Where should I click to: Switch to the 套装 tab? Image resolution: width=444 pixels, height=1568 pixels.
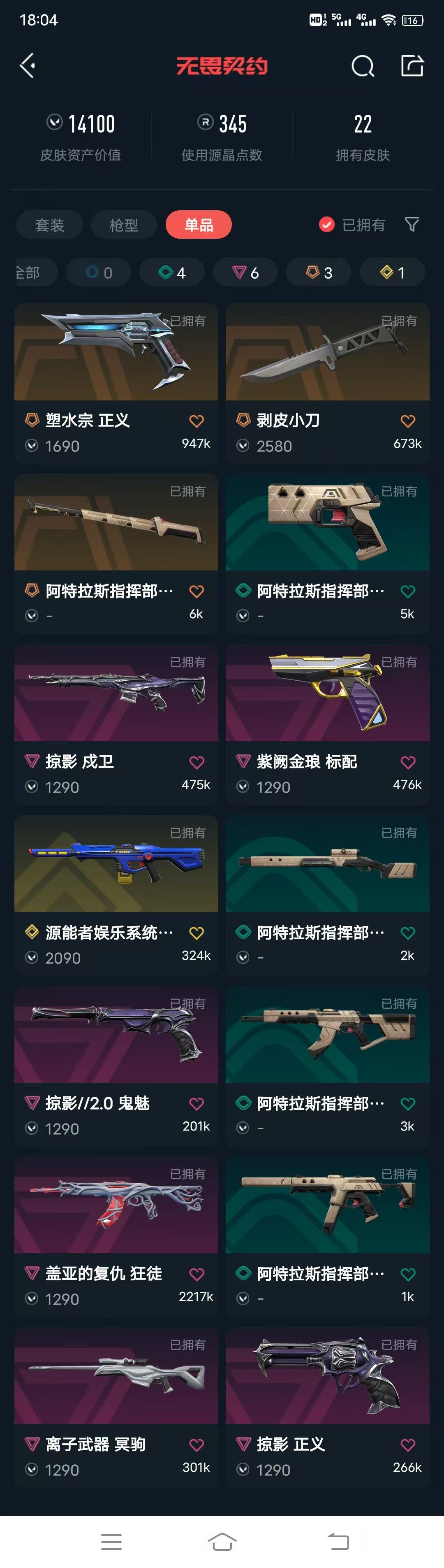pyautogui.click(x=49, y=225)
